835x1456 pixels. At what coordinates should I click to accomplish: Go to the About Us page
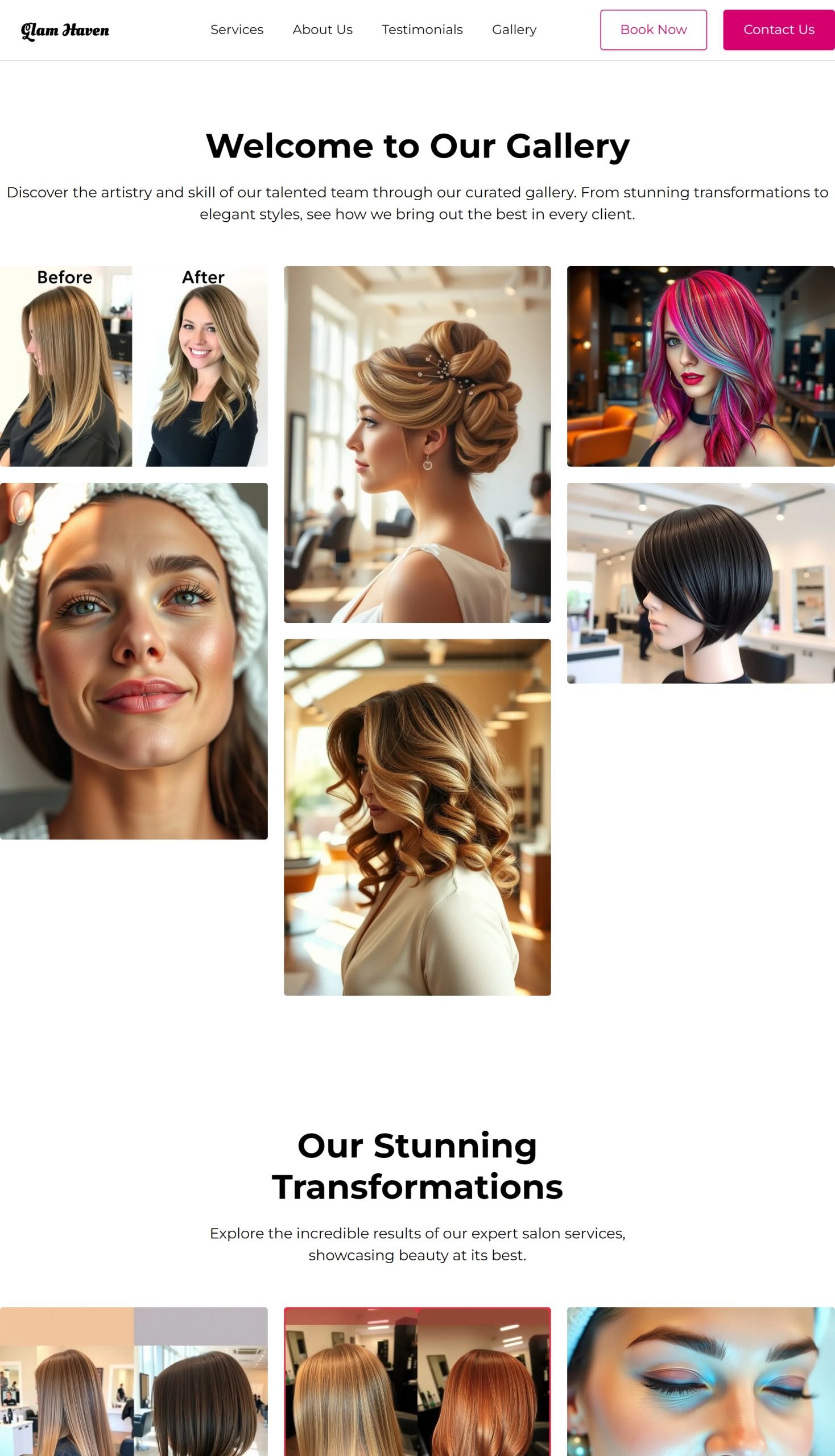323,30
